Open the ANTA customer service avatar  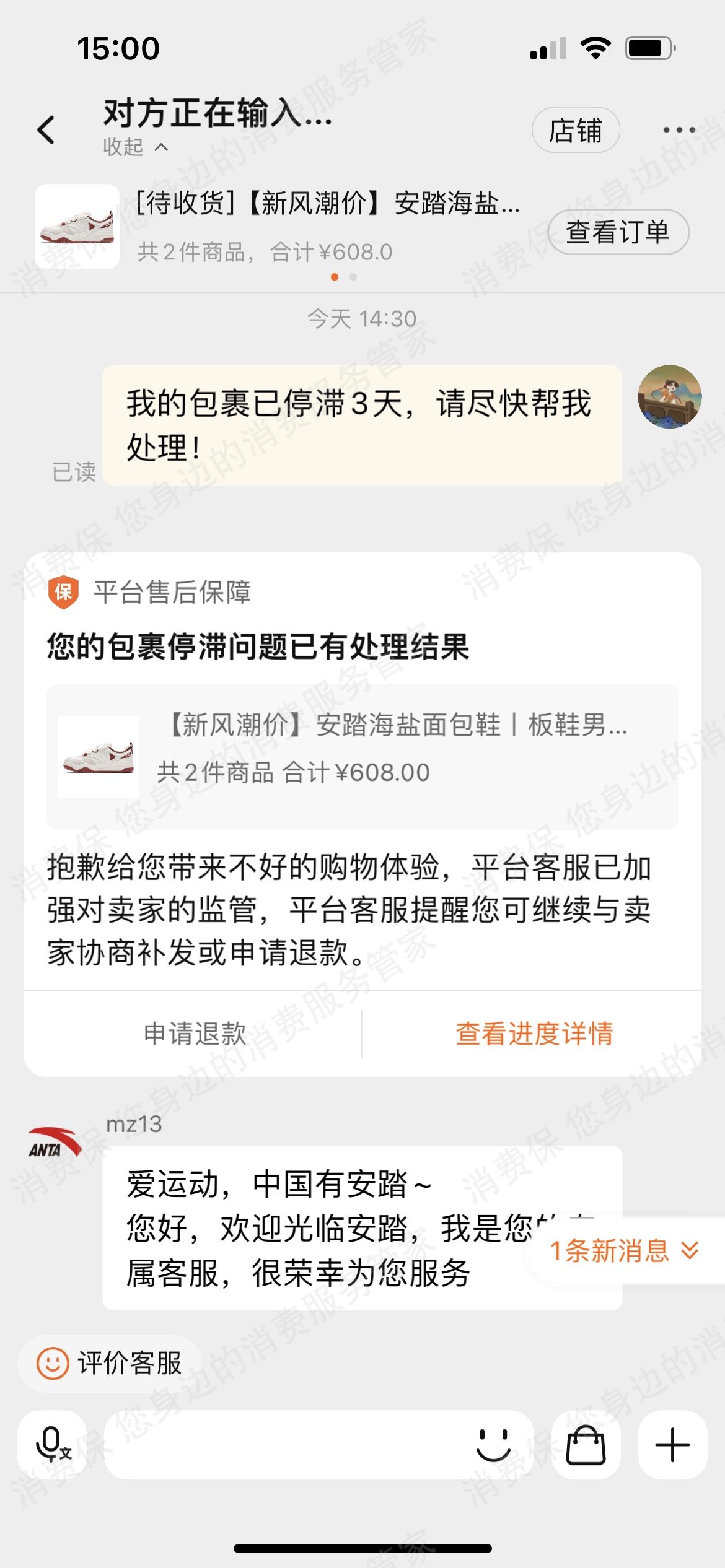click(55, 1143)
